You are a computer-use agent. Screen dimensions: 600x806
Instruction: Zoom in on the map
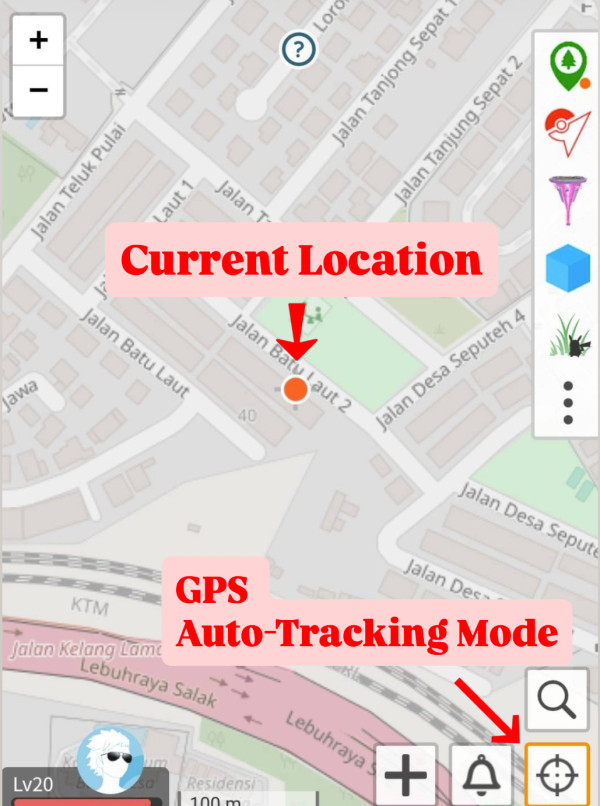[38, 40]
